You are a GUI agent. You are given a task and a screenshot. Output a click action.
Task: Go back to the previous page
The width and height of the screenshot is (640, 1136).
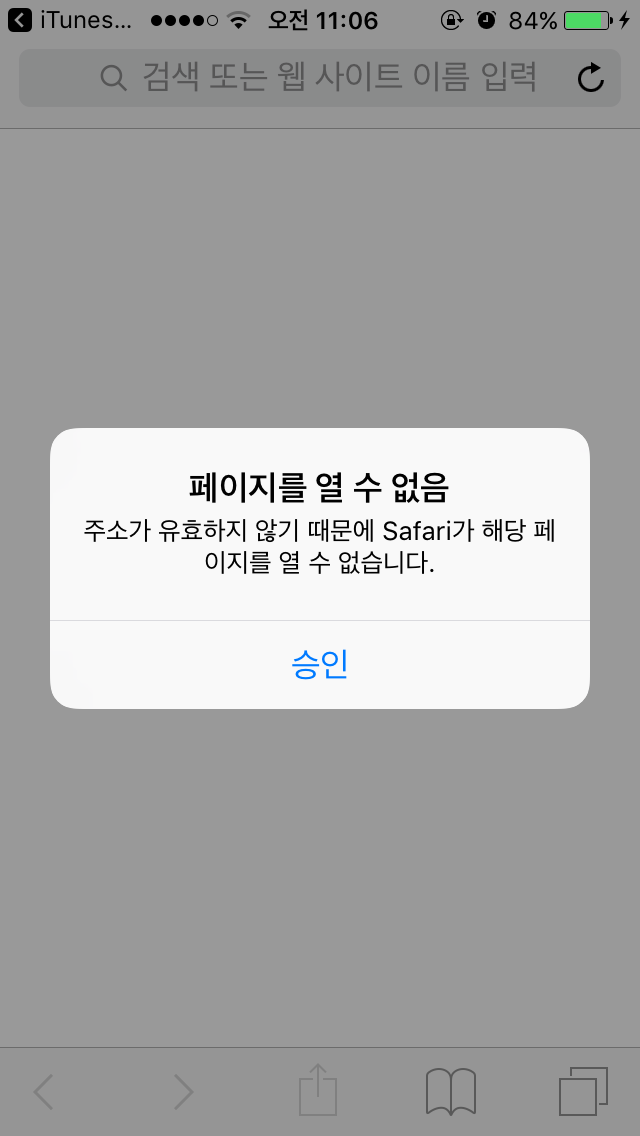click(x=43, y=1092)
